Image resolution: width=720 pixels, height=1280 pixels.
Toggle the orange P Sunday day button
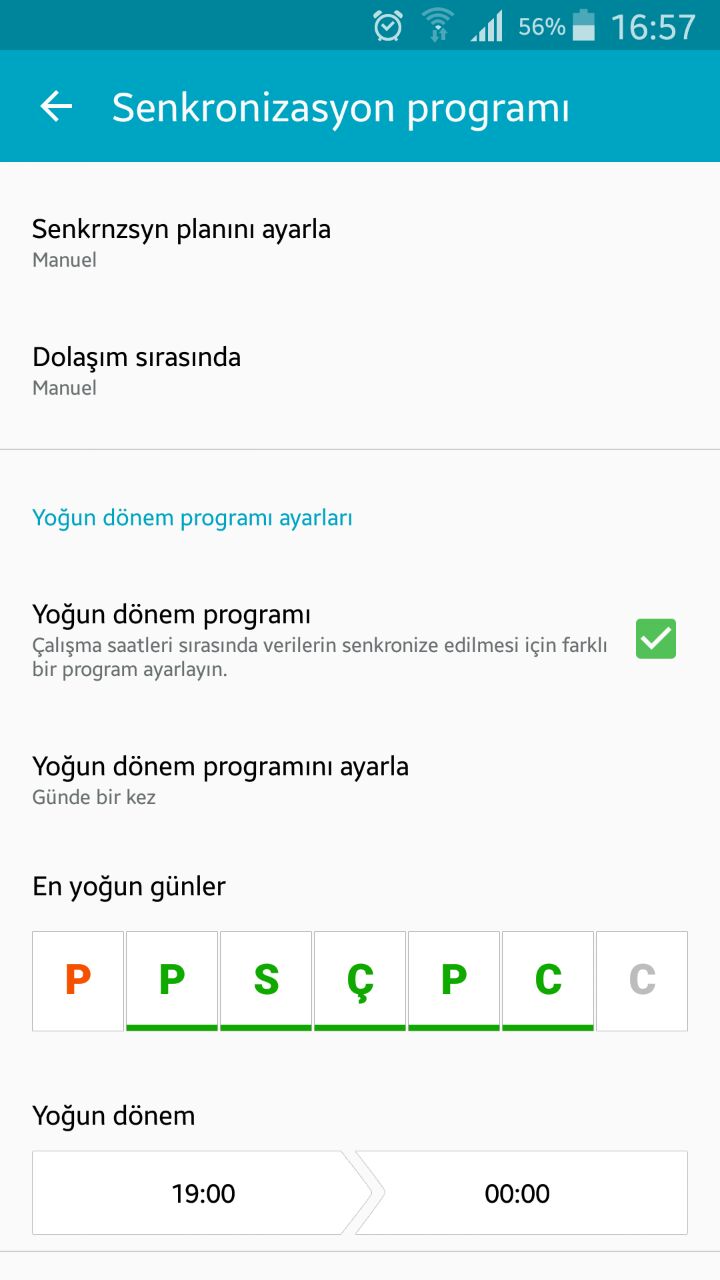point(78,981)
